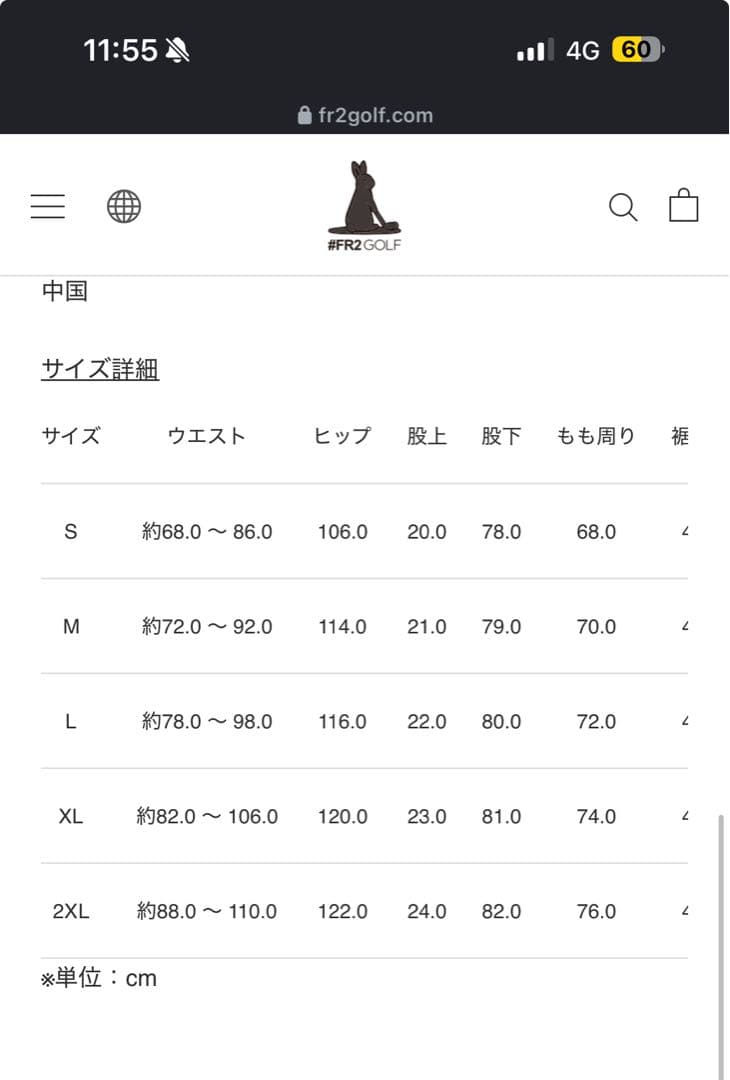Tap the ヒップ column header
Viewport: 730px width, 1080px height.
pyautogui.click(x=342, y=435)
